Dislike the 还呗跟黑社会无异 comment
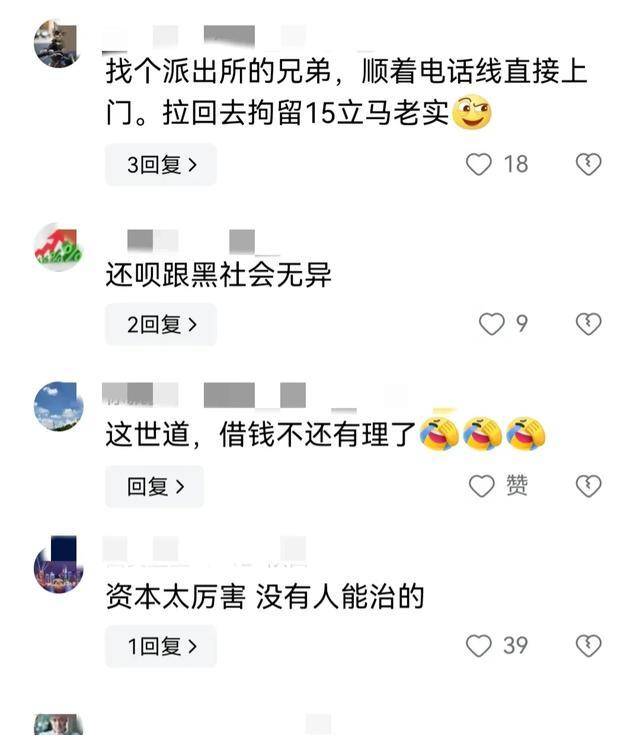640x745 pixels. click(x=589, y=325)
